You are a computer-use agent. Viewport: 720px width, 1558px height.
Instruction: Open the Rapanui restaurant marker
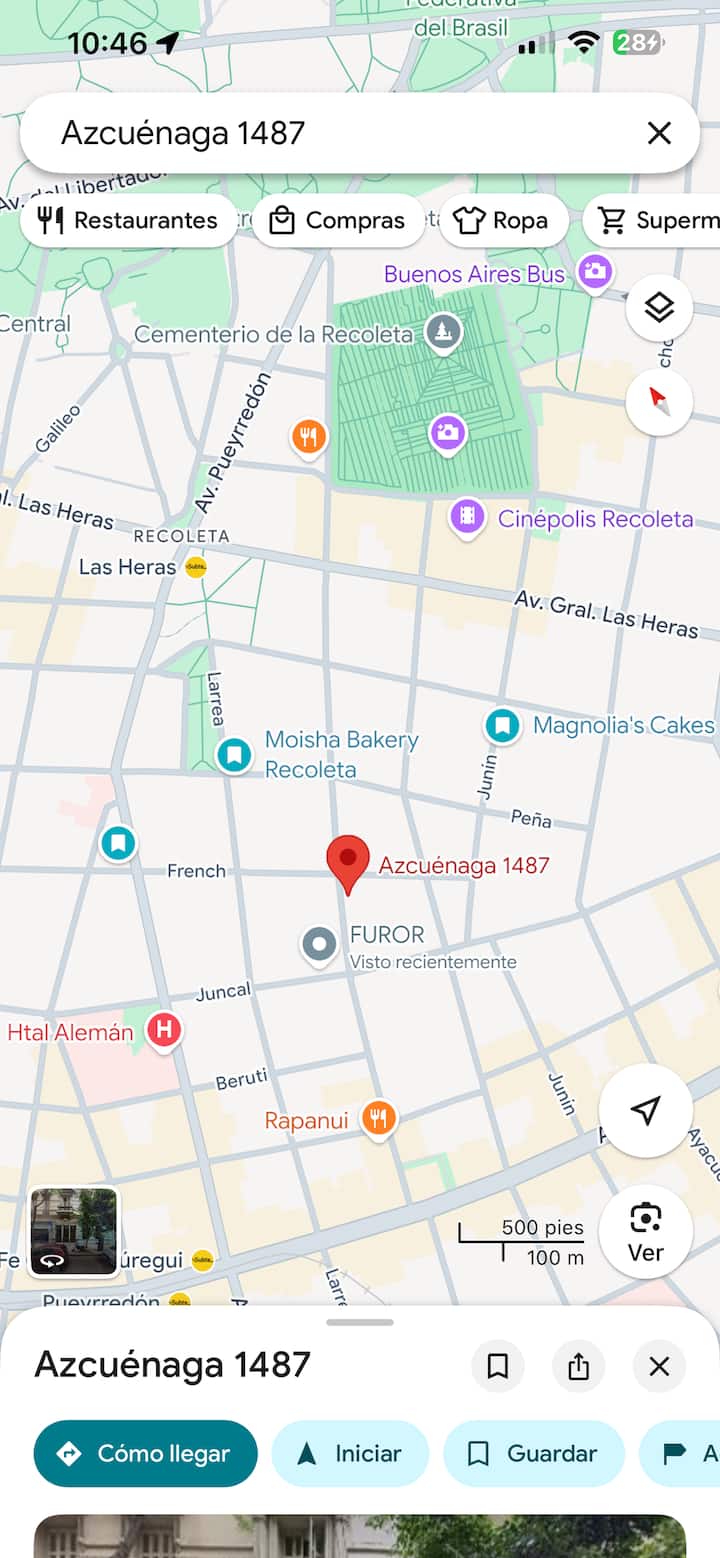point(378,1118)
